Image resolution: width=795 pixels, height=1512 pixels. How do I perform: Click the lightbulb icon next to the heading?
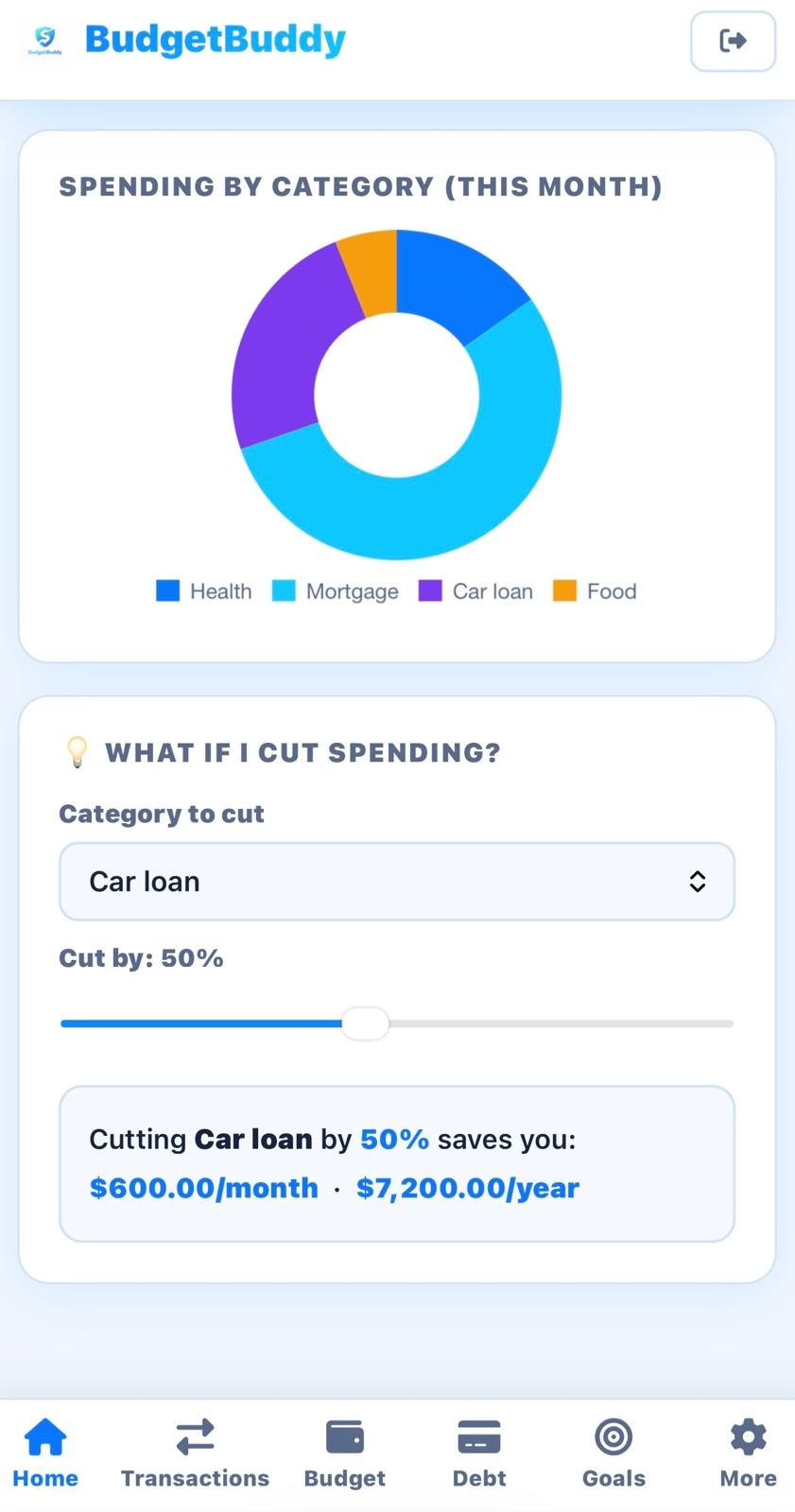[77, 752]
